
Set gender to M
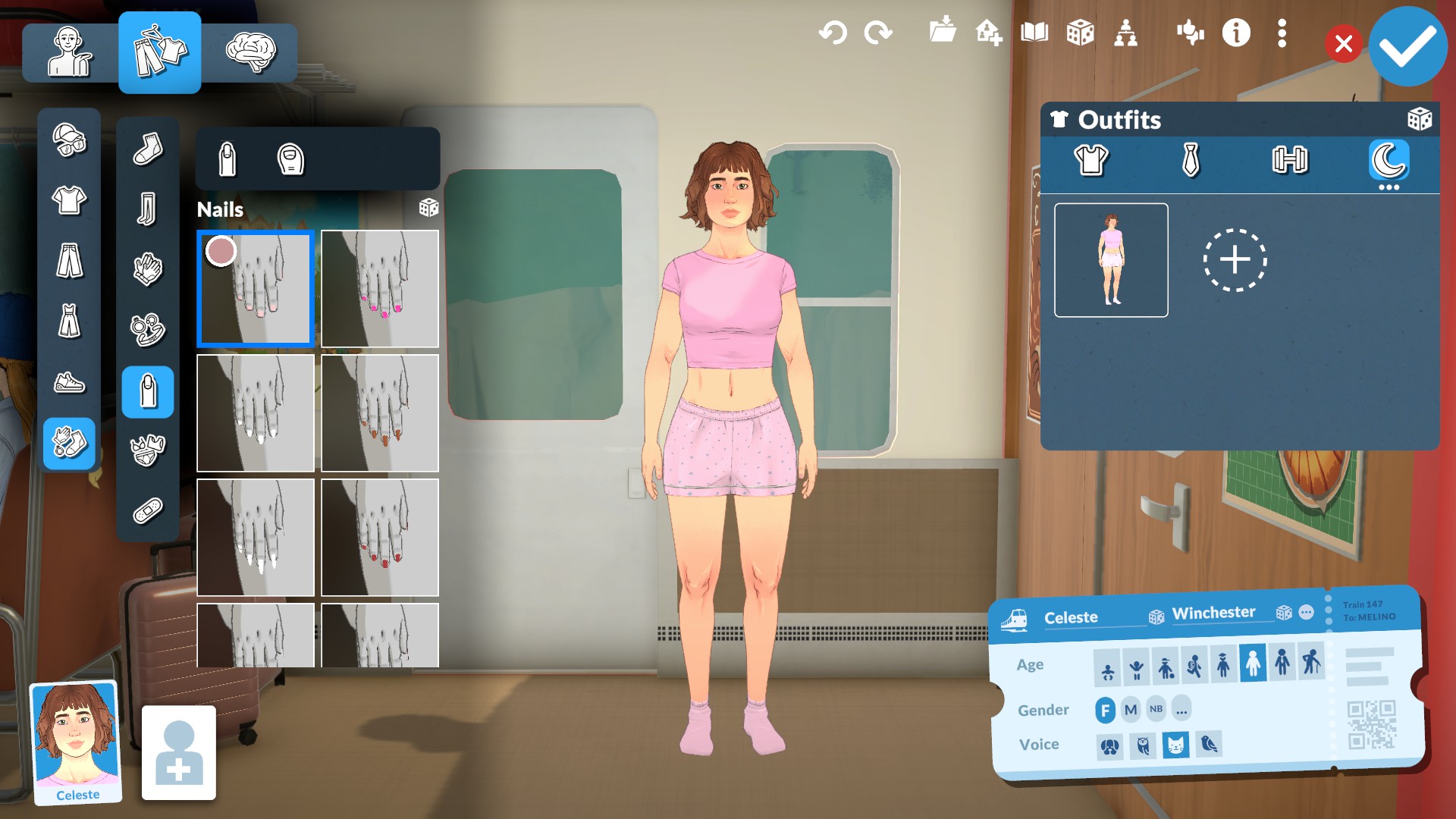(1131, 710)
